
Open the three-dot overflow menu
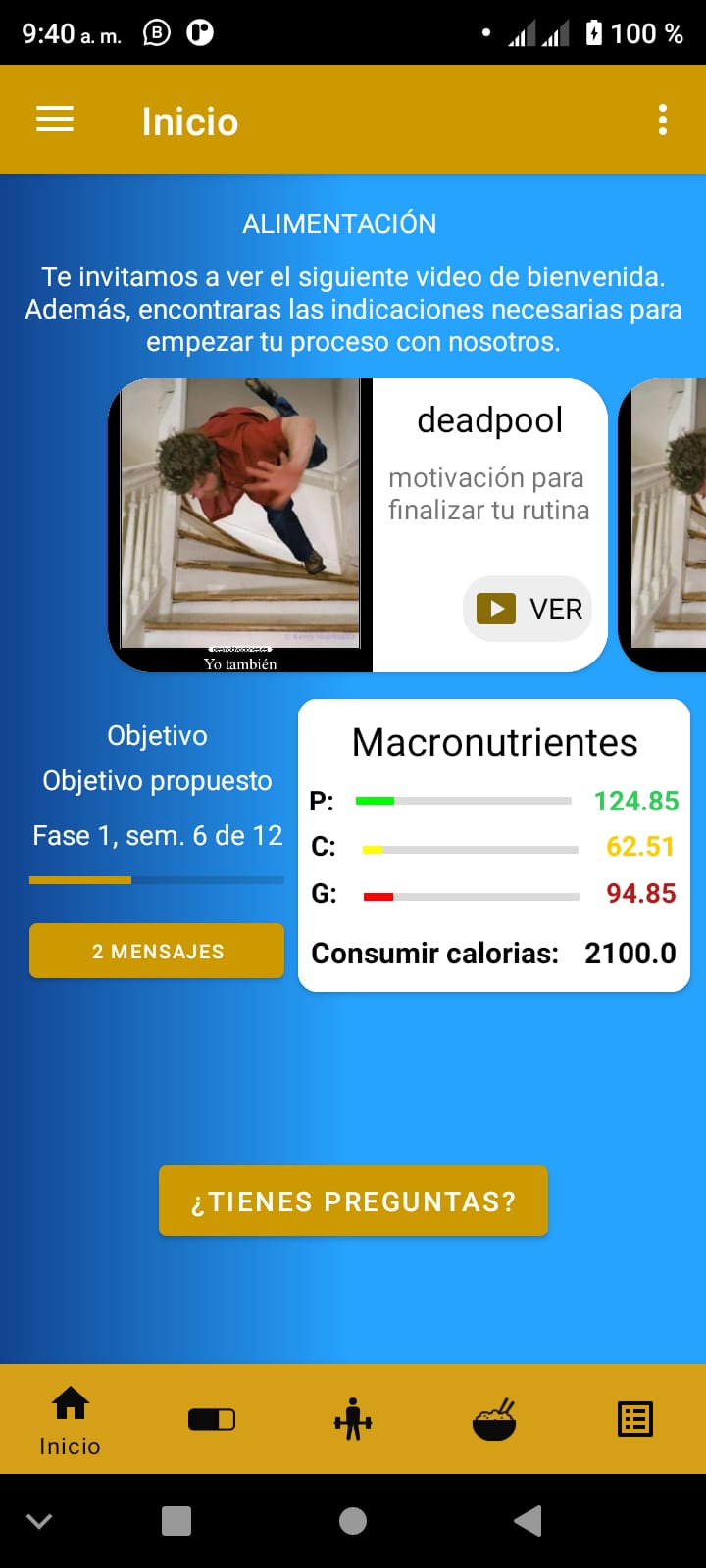point(663,120)
